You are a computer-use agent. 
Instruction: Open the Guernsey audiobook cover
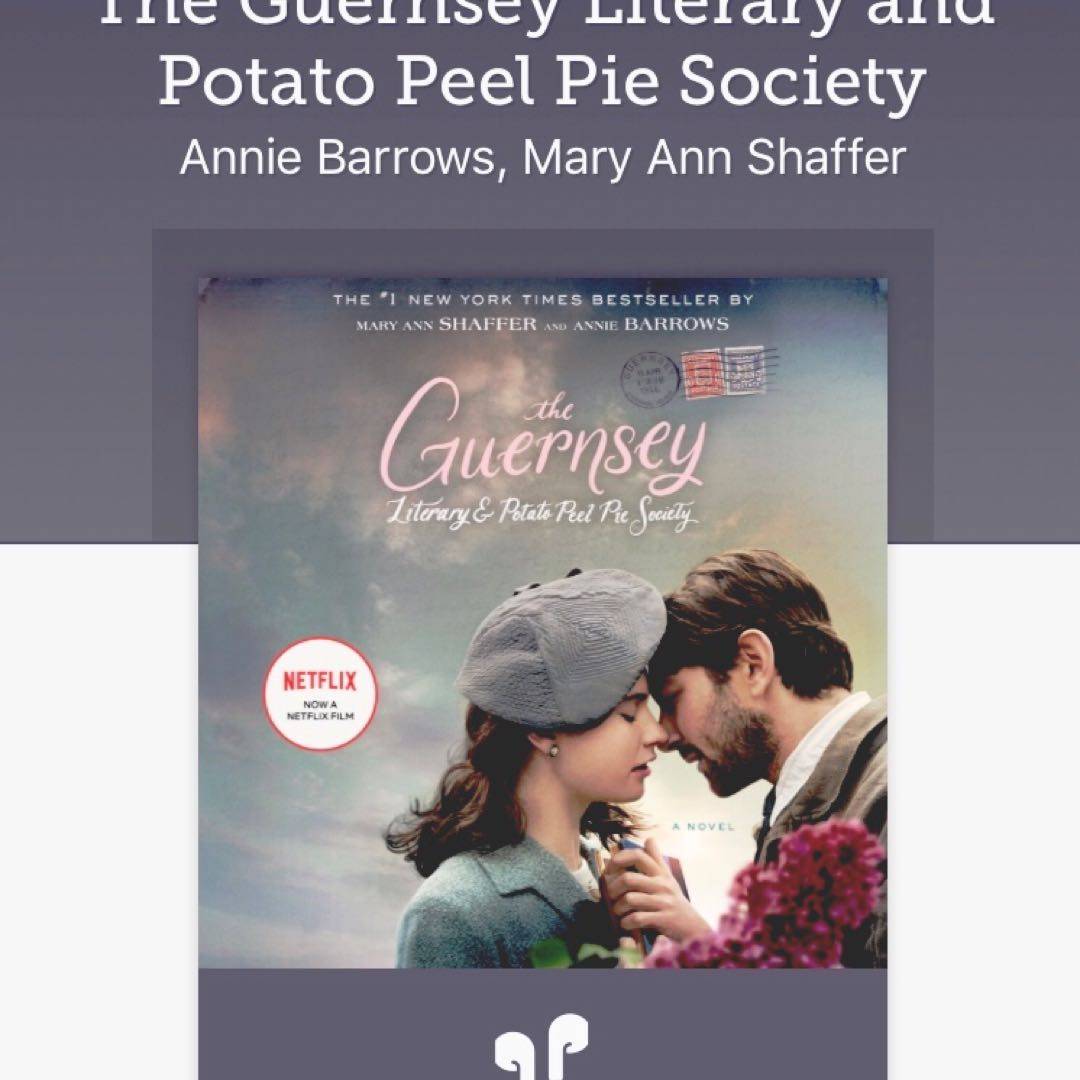(542, 622)
